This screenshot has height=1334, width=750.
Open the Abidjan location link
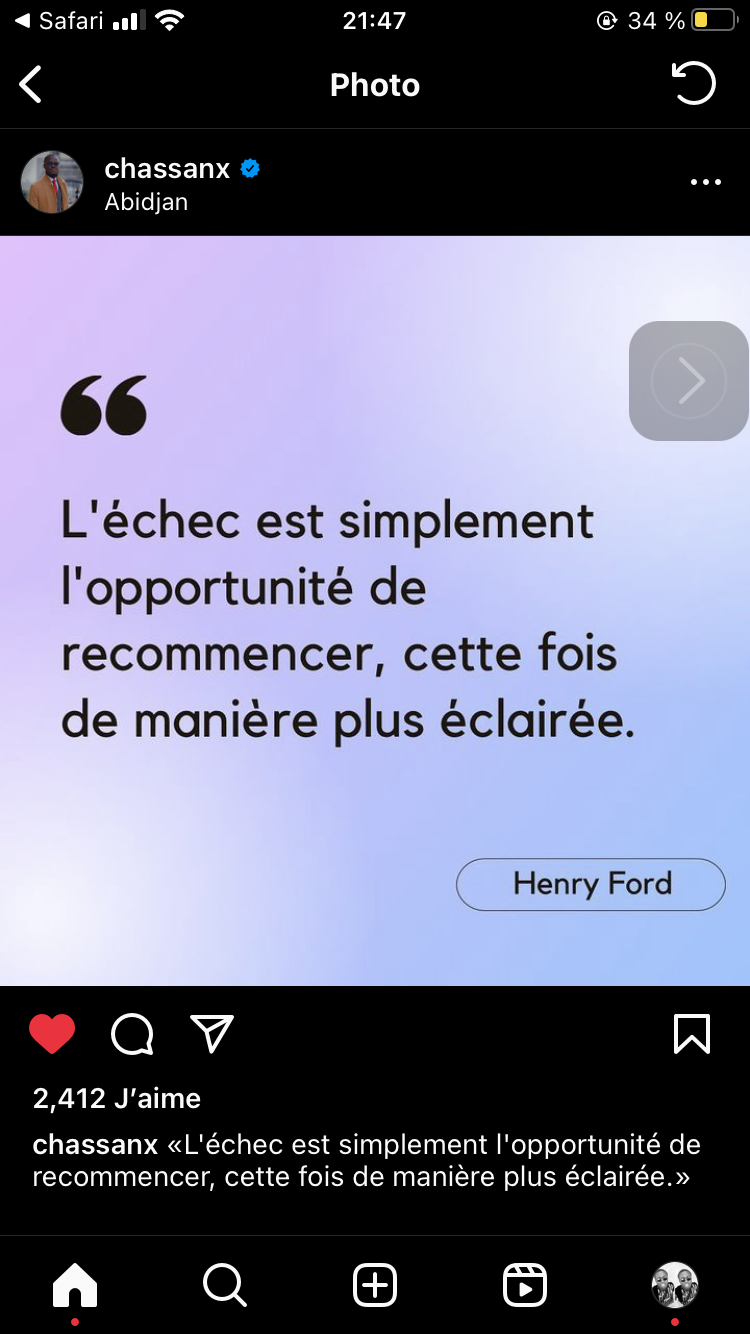click(146, 201)
